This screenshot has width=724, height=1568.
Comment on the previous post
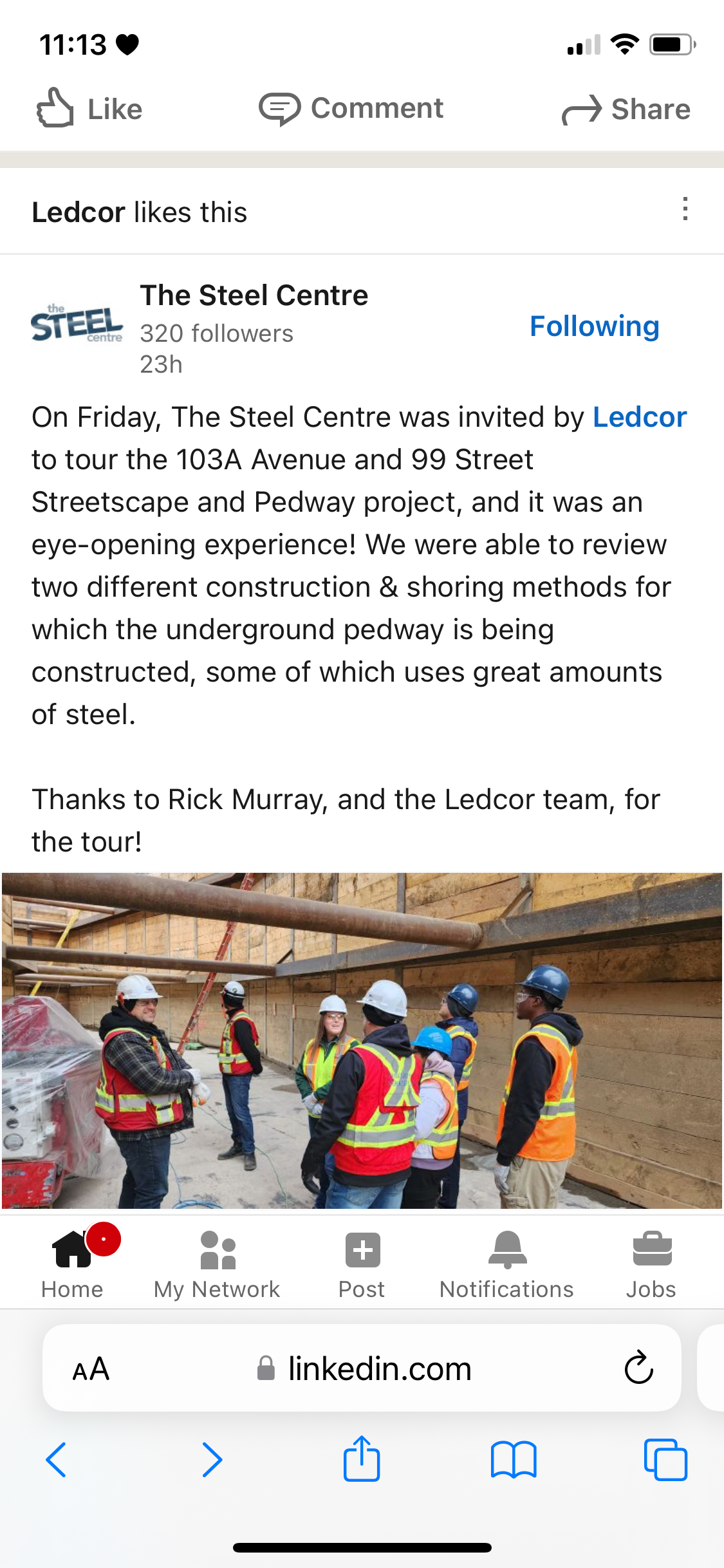pyautogui.click(x=351, y=108)
